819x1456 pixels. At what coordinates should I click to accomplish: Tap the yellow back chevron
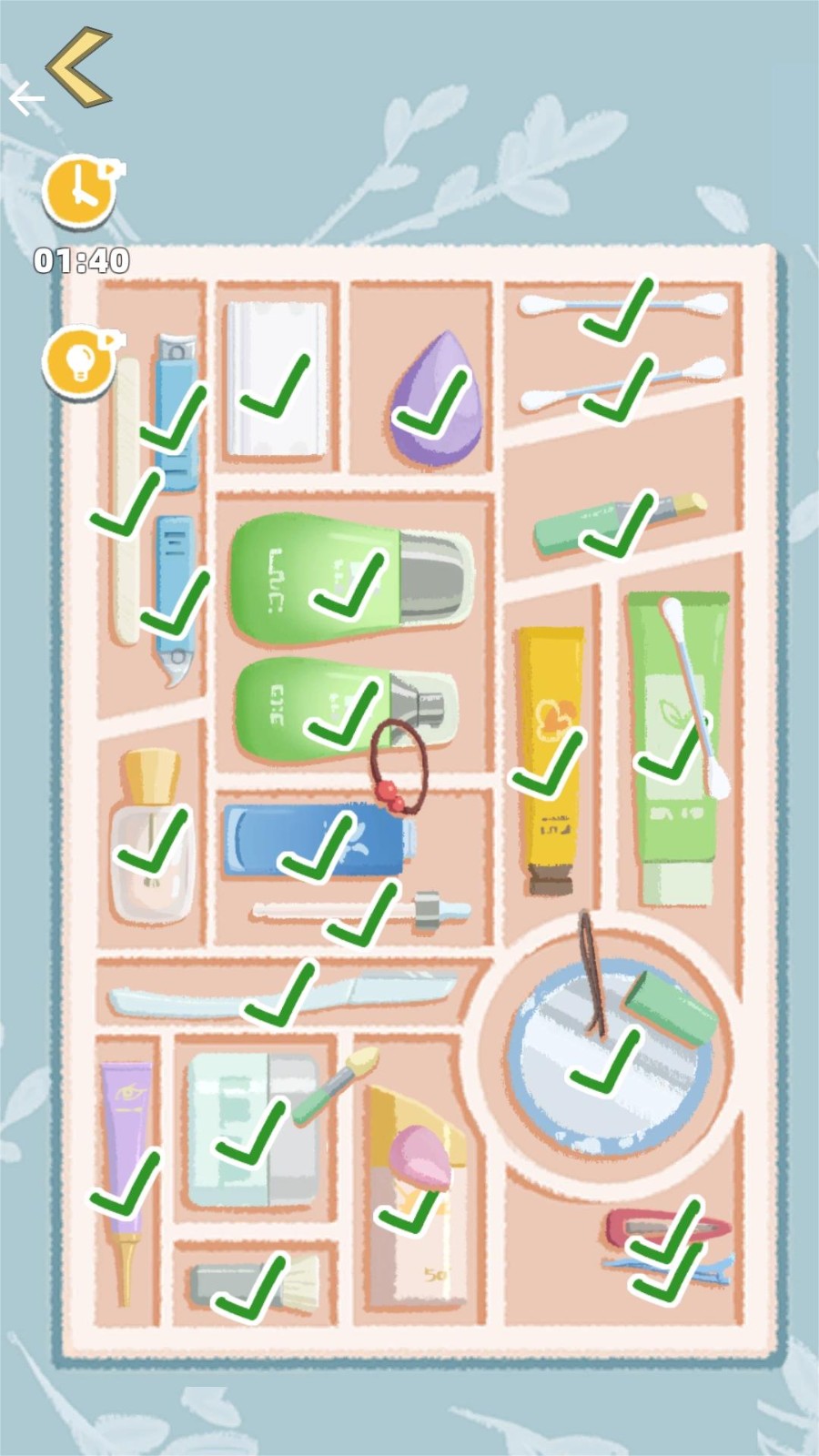tap(82, 66)
